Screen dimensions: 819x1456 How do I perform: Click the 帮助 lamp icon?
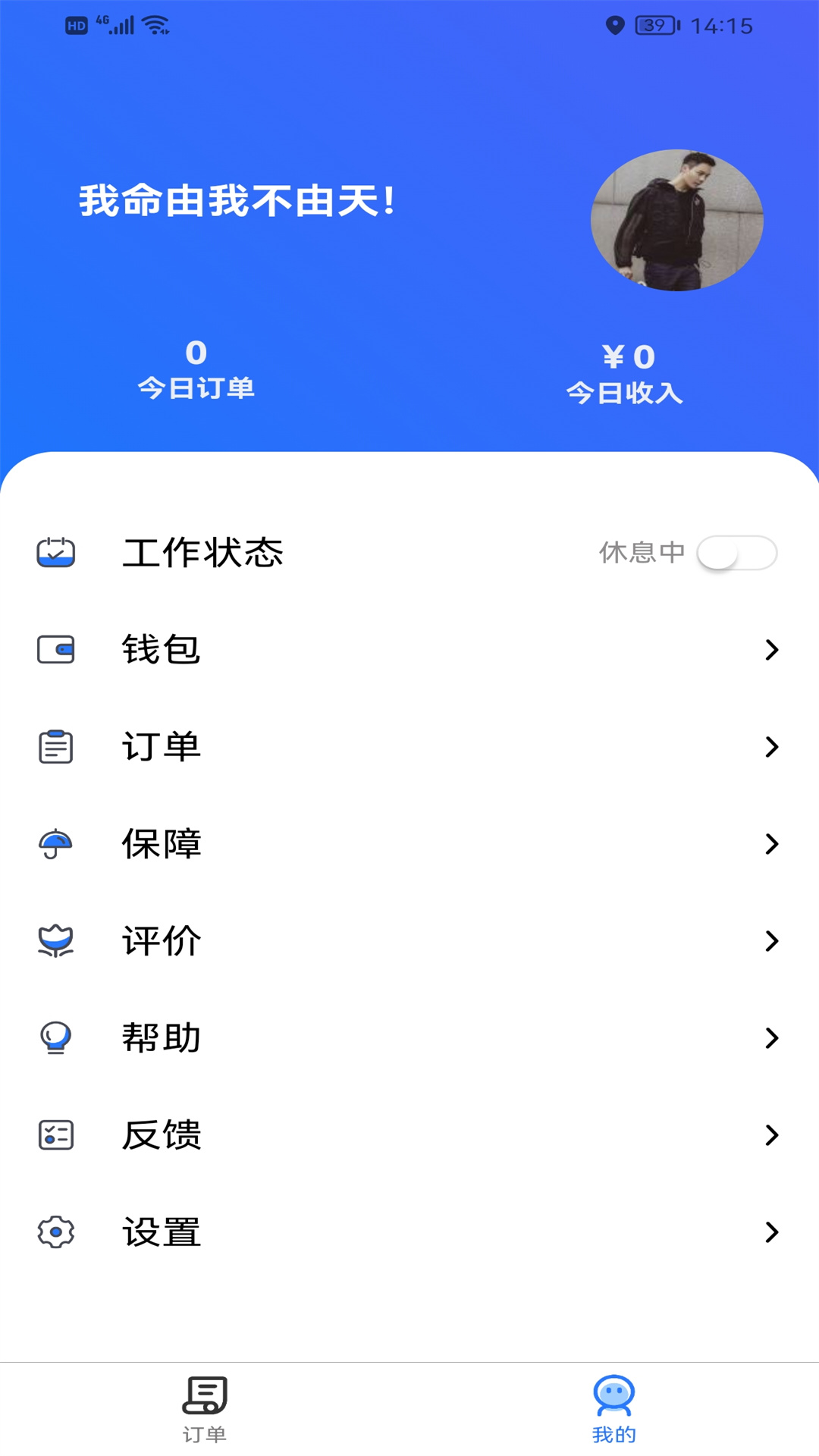point(55,1038)
